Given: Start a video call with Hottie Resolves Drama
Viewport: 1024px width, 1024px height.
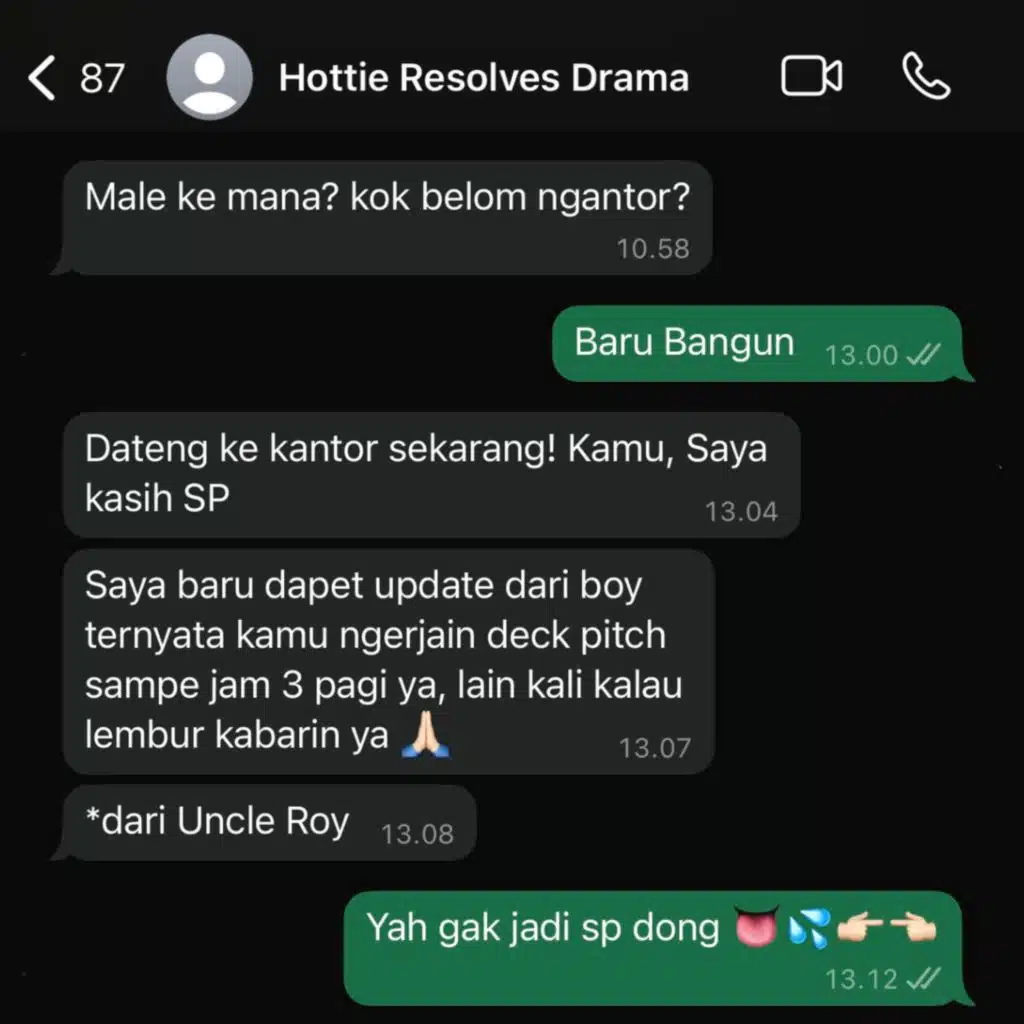Looking at the screenshot, I should pyautogui.click(x=811, y=77).
